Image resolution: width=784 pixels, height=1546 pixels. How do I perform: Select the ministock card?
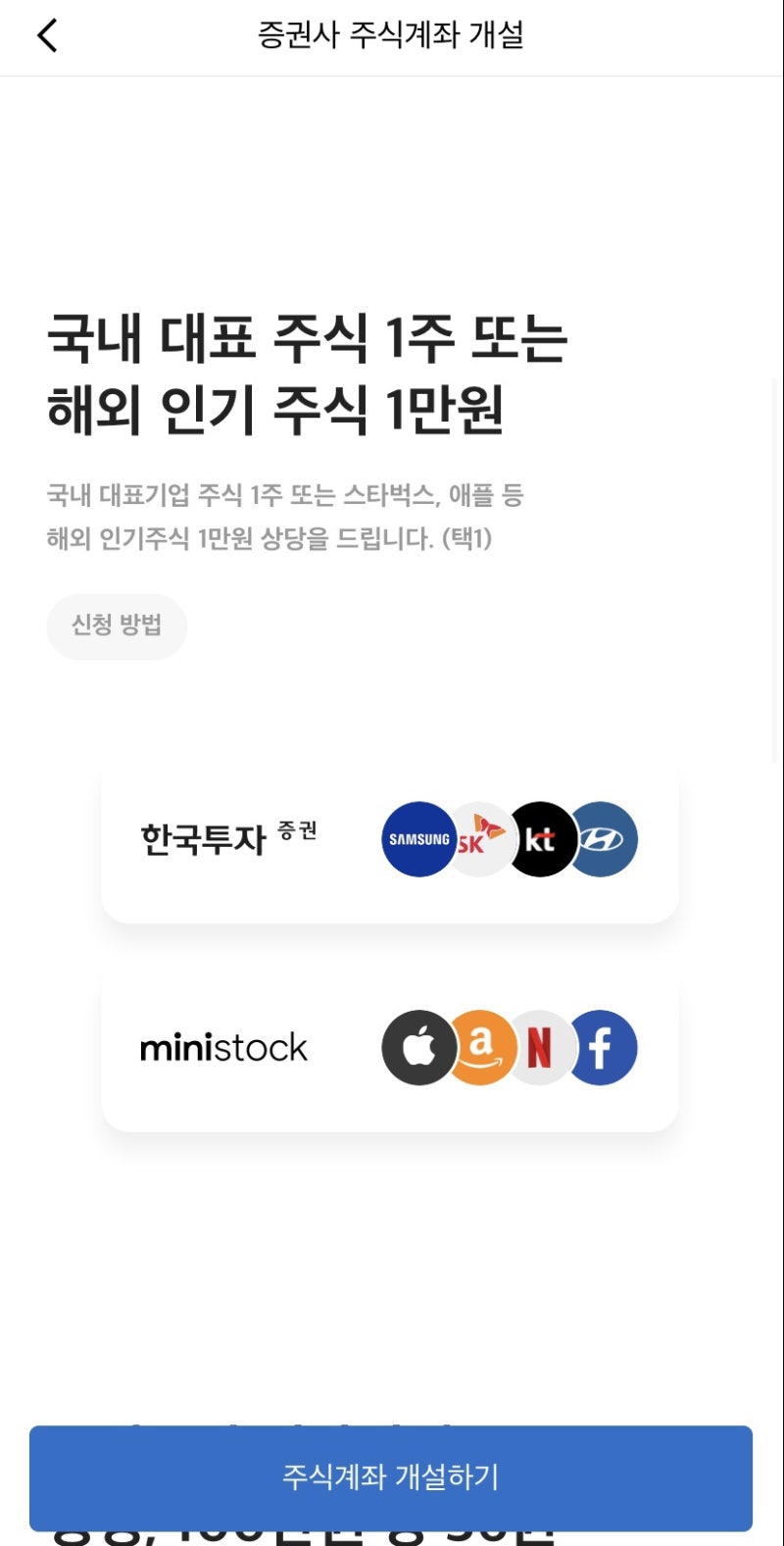tap(390, 1048)
